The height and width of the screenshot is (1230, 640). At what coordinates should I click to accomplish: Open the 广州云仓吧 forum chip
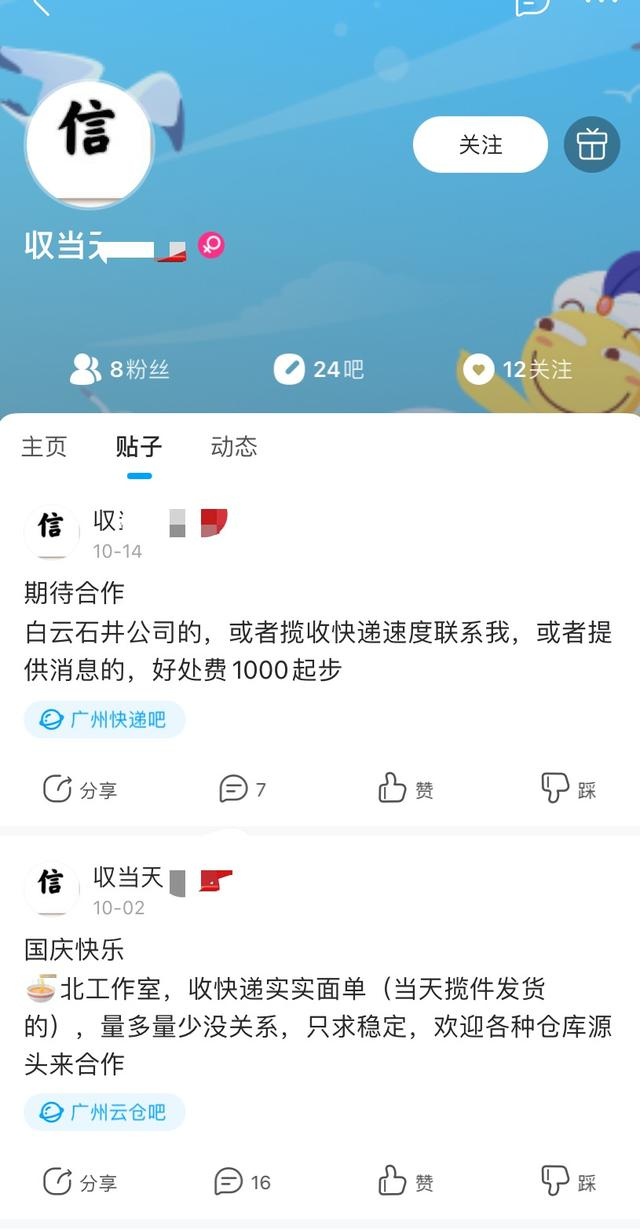105,1111
